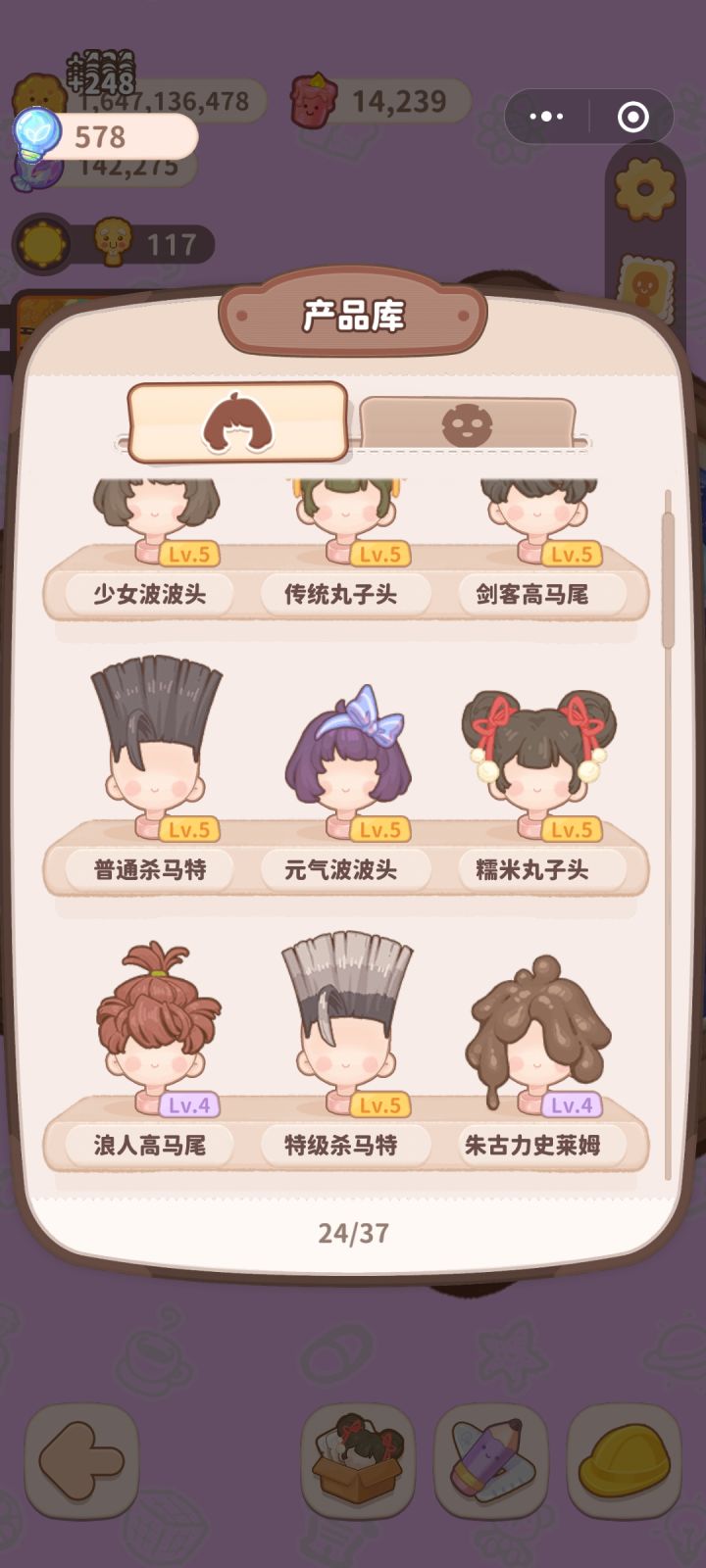The width and height of the screenshot is (706, 1568).
Task: Click the candle currency icon showing 14,239
Action: [x=312, y=97]
